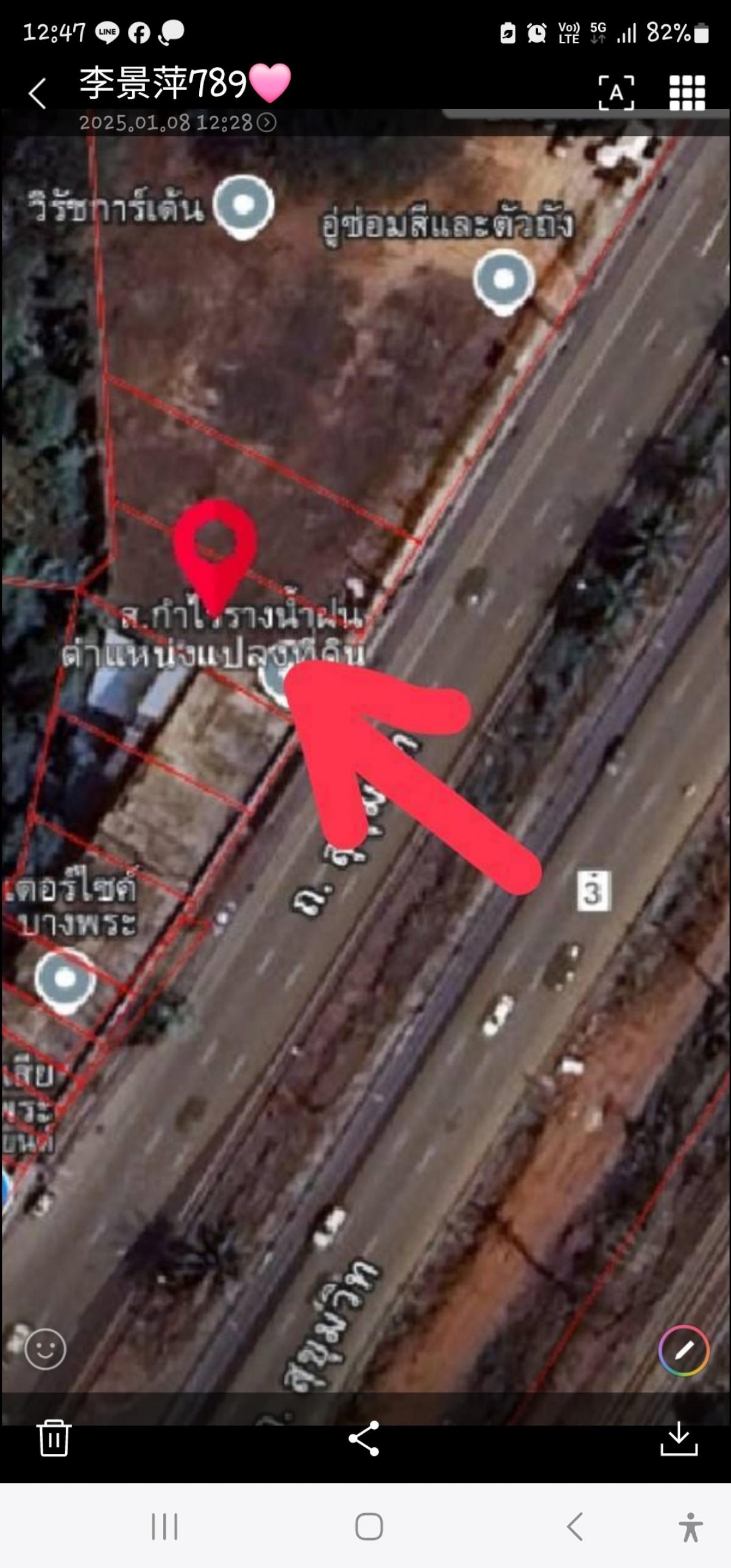Open the system recent apps button
The image size is (731, 1568).
[164, 1527]
